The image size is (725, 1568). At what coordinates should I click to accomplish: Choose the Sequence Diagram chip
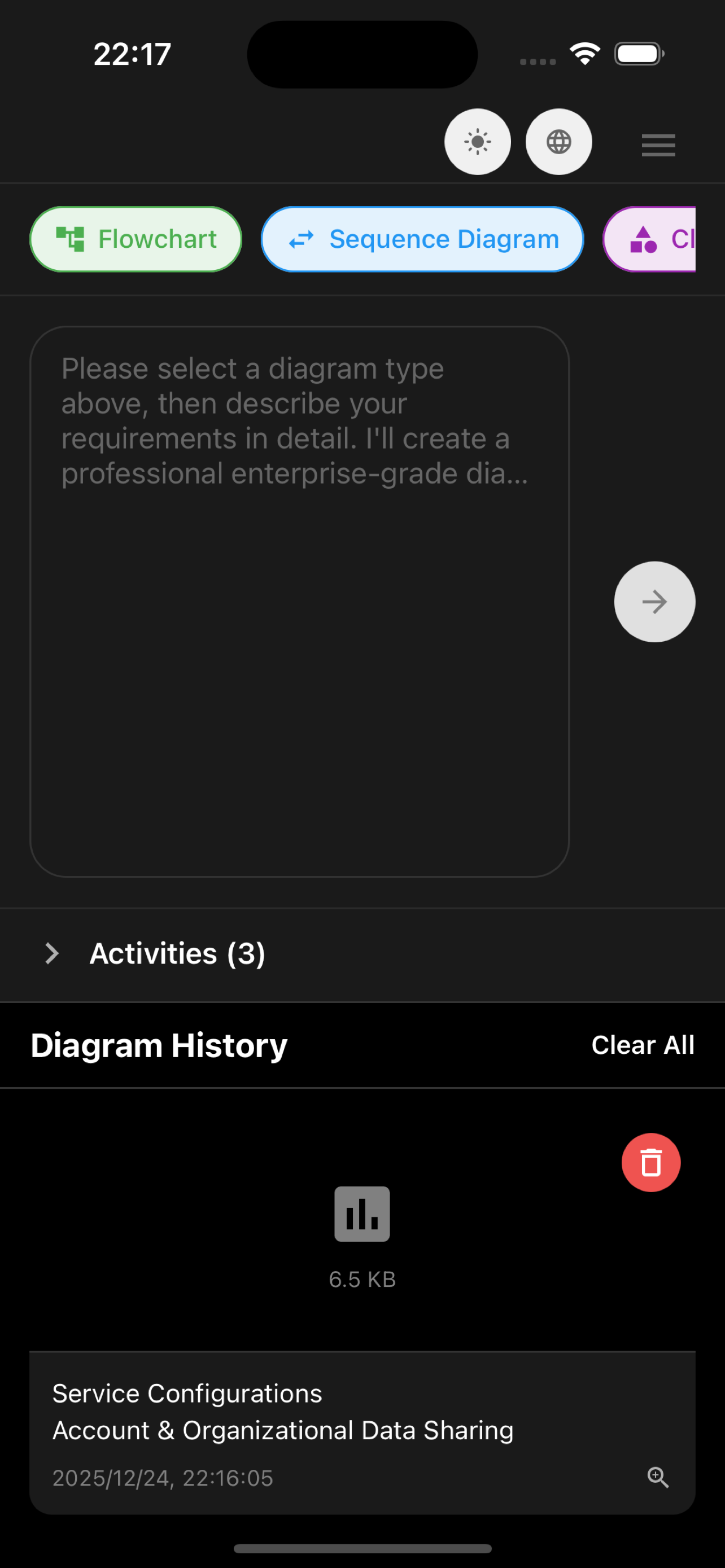coord(422,239)
